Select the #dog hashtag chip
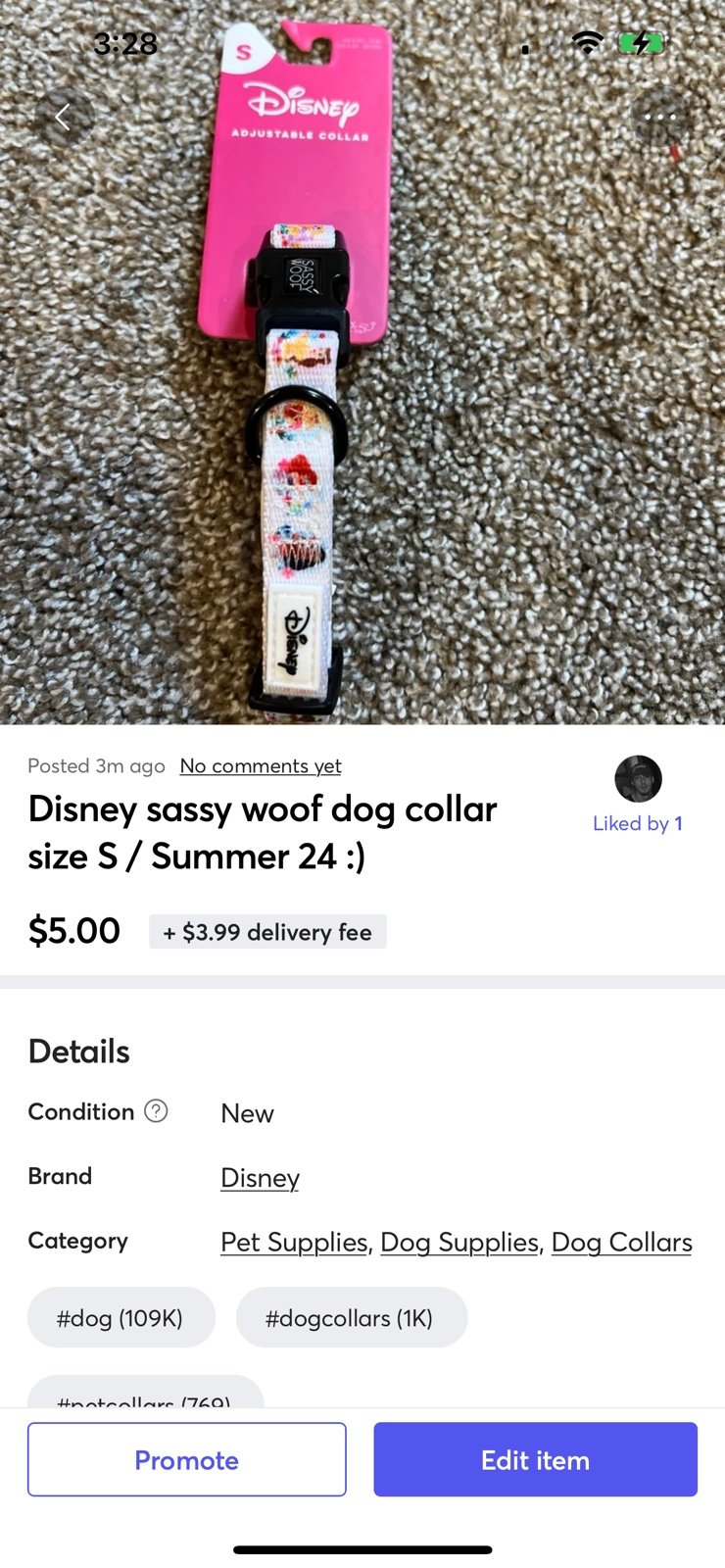This screenshot has height=1568, width=725. coord(121,1318)
